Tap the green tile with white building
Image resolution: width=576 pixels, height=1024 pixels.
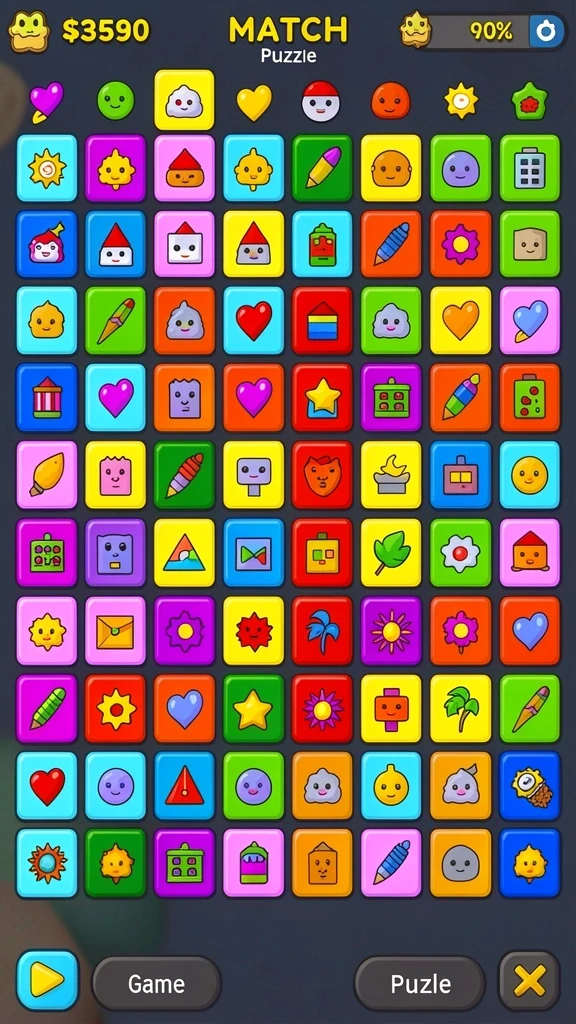coord(530,168)
